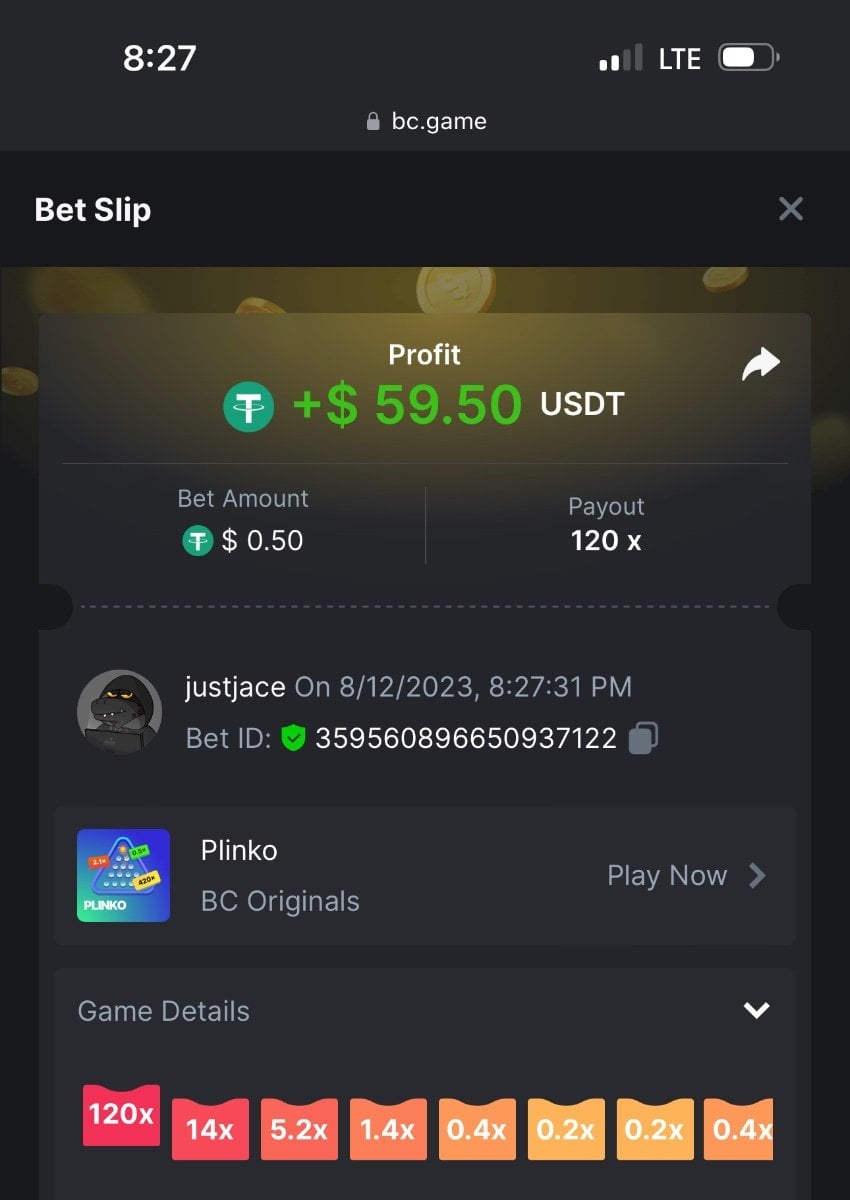The width and height of the screenshot is (850, 1200).
Task: Tap the bc.game address bar
Action: [x=426, y=122]
